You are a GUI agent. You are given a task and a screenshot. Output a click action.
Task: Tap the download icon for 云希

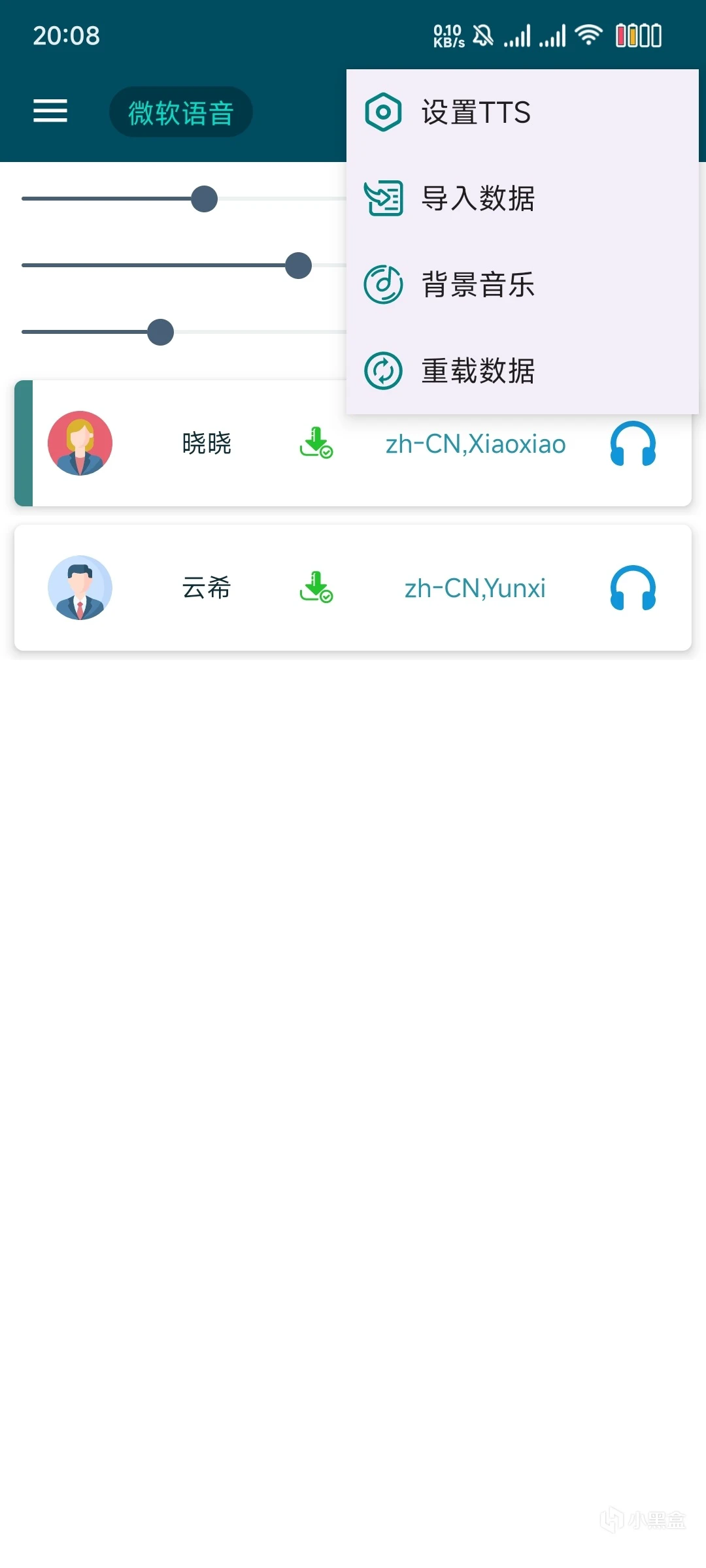click(x=316, y=587)
